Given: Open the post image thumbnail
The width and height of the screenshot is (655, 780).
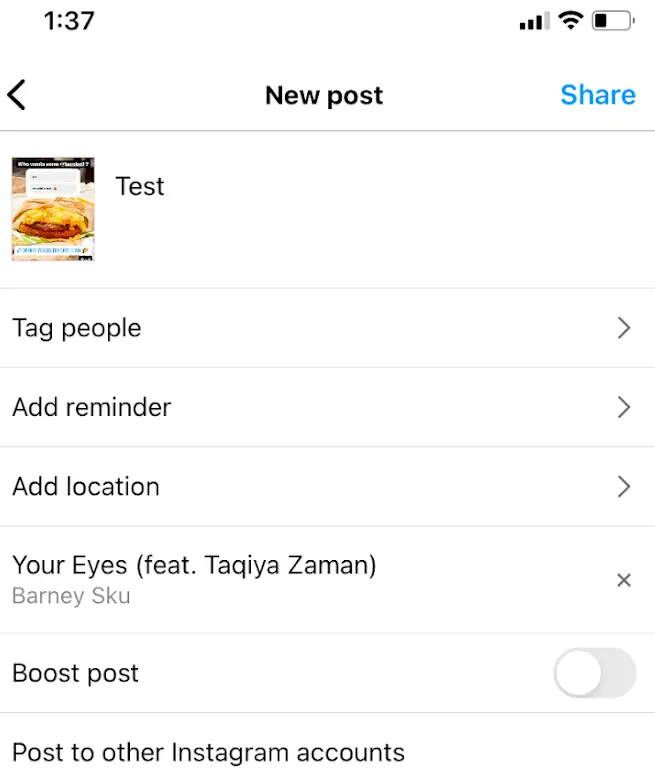Looking at the screenshot, I should click(x=53, y=209).
